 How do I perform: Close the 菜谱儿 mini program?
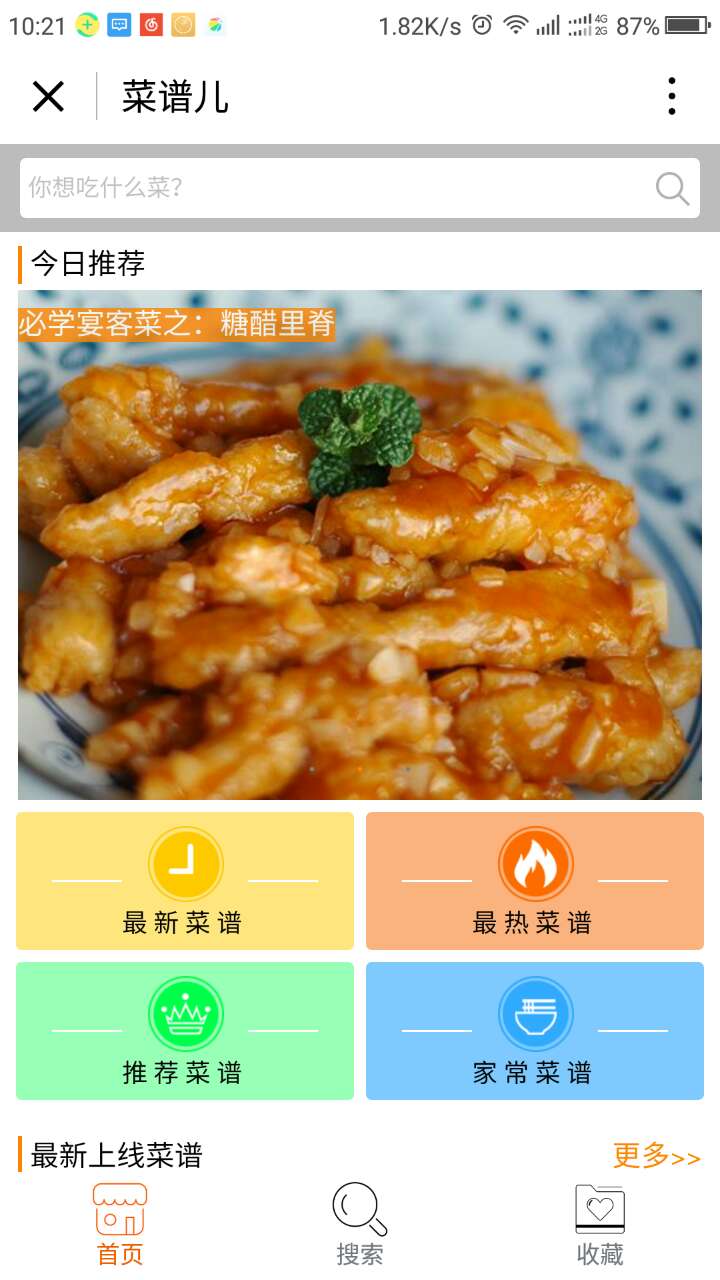point(48,97)
